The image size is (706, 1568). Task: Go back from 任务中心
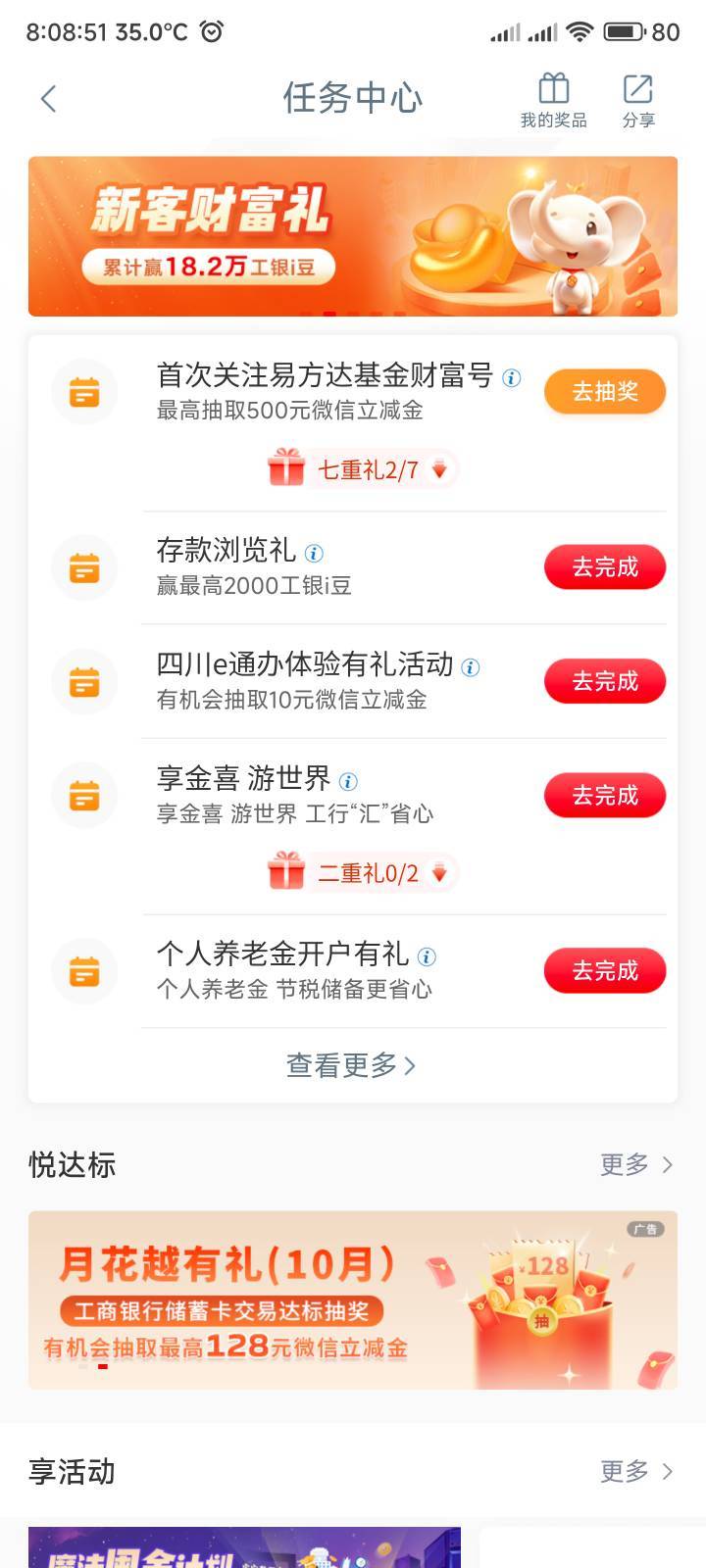tap(48, 98)
